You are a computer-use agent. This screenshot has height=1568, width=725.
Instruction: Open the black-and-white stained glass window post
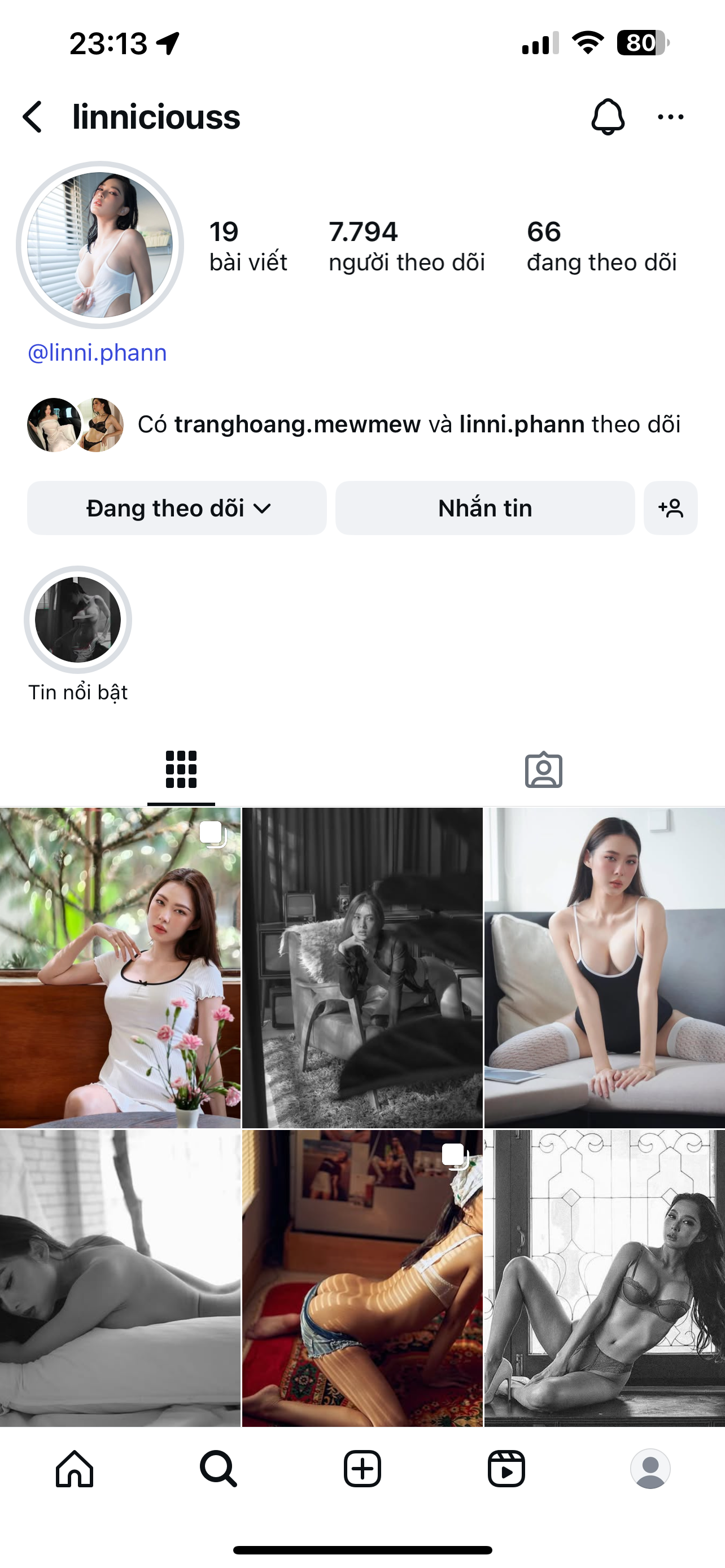pos(605,1278)
